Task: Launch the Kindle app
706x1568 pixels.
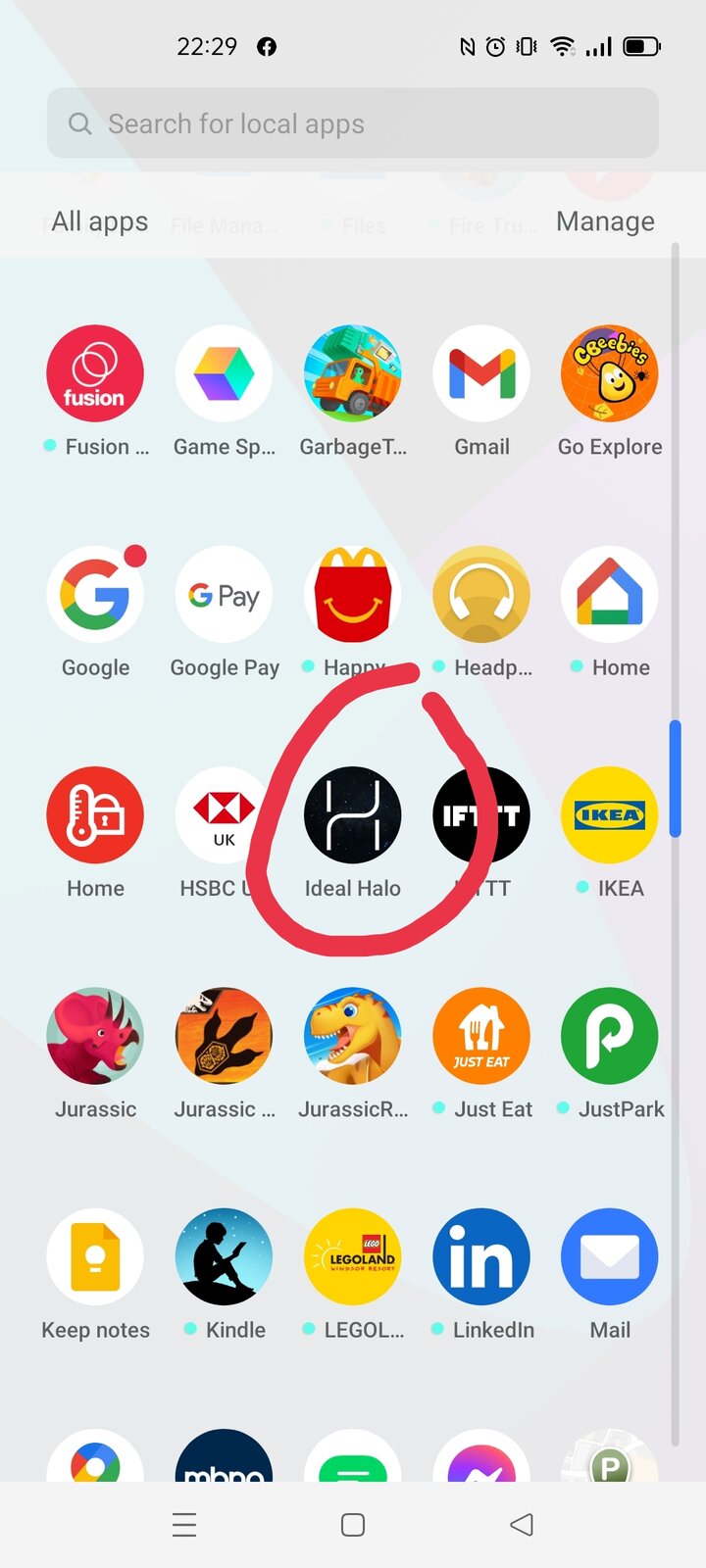Action: click(225, 1256)
